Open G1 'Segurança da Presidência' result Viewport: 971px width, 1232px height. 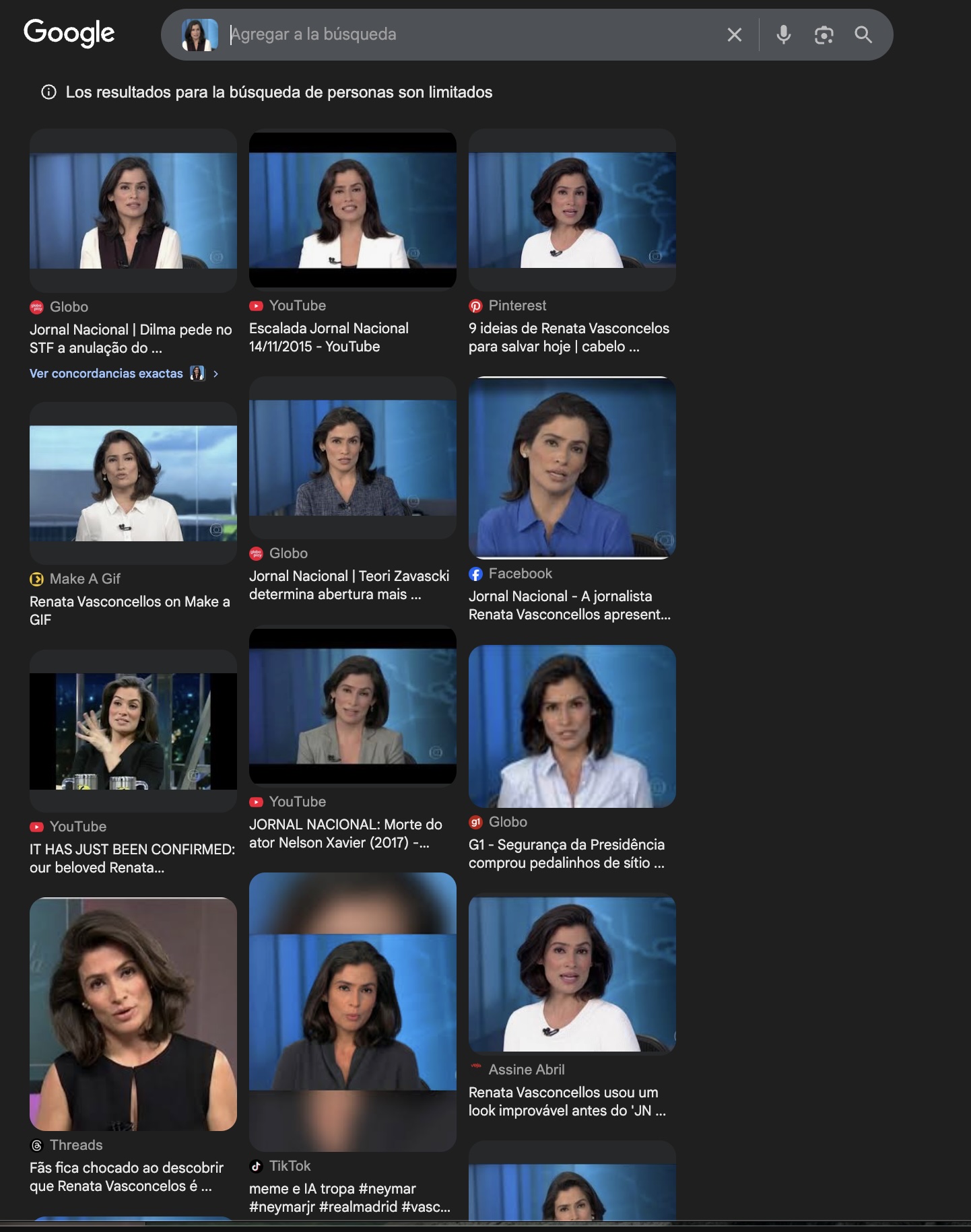(566, 854)
